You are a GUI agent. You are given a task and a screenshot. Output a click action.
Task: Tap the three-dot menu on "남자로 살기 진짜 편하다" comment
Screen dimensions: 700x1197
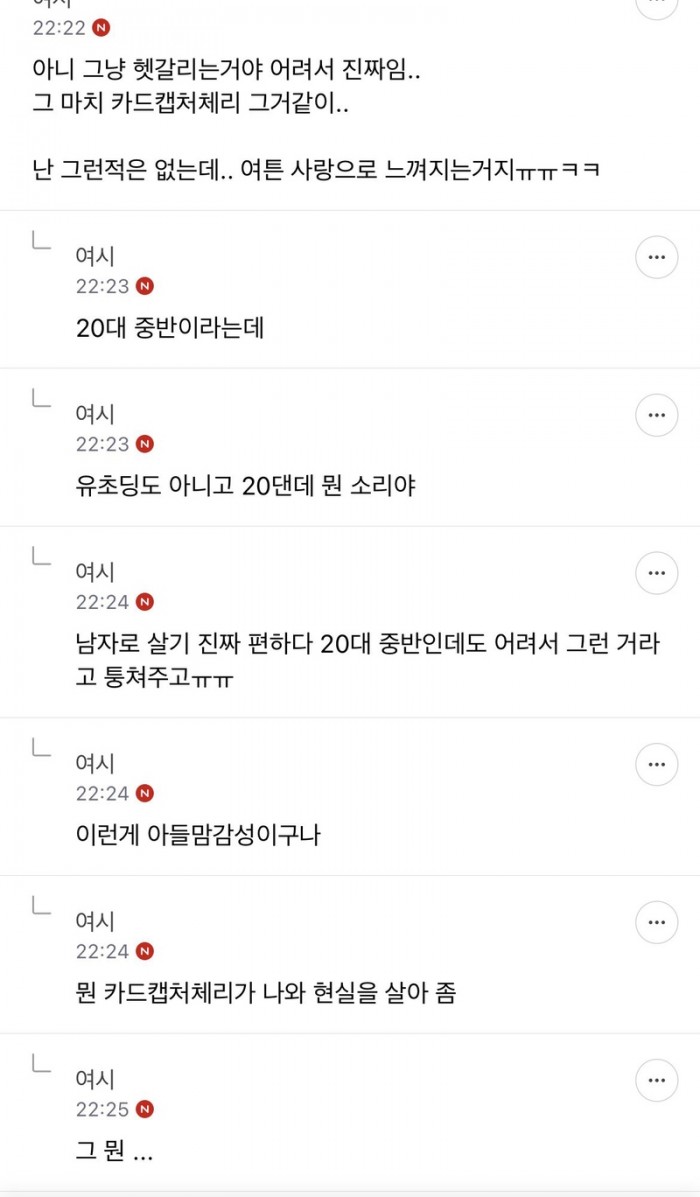(656, 573)
